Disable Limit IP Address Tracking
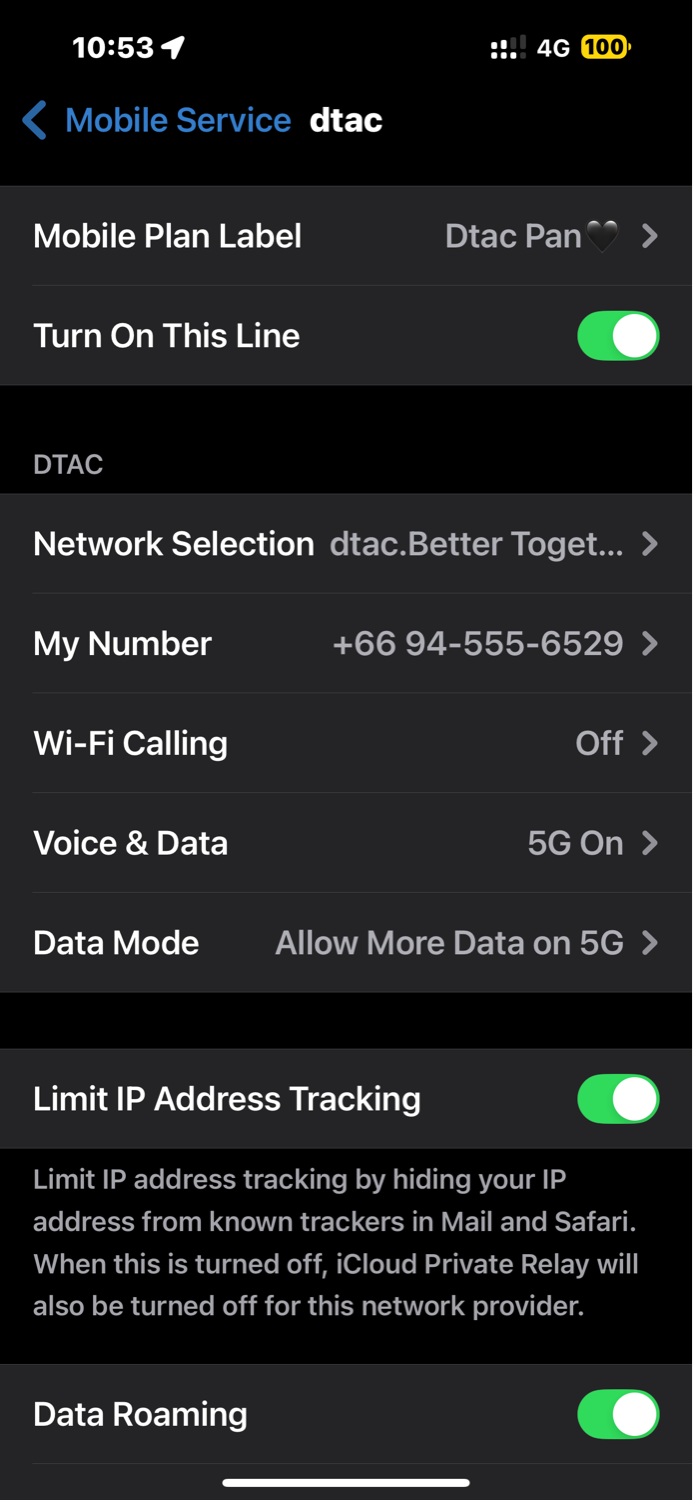The width and height of the screenshot is (693, 1500). (x=618, y=1099)
